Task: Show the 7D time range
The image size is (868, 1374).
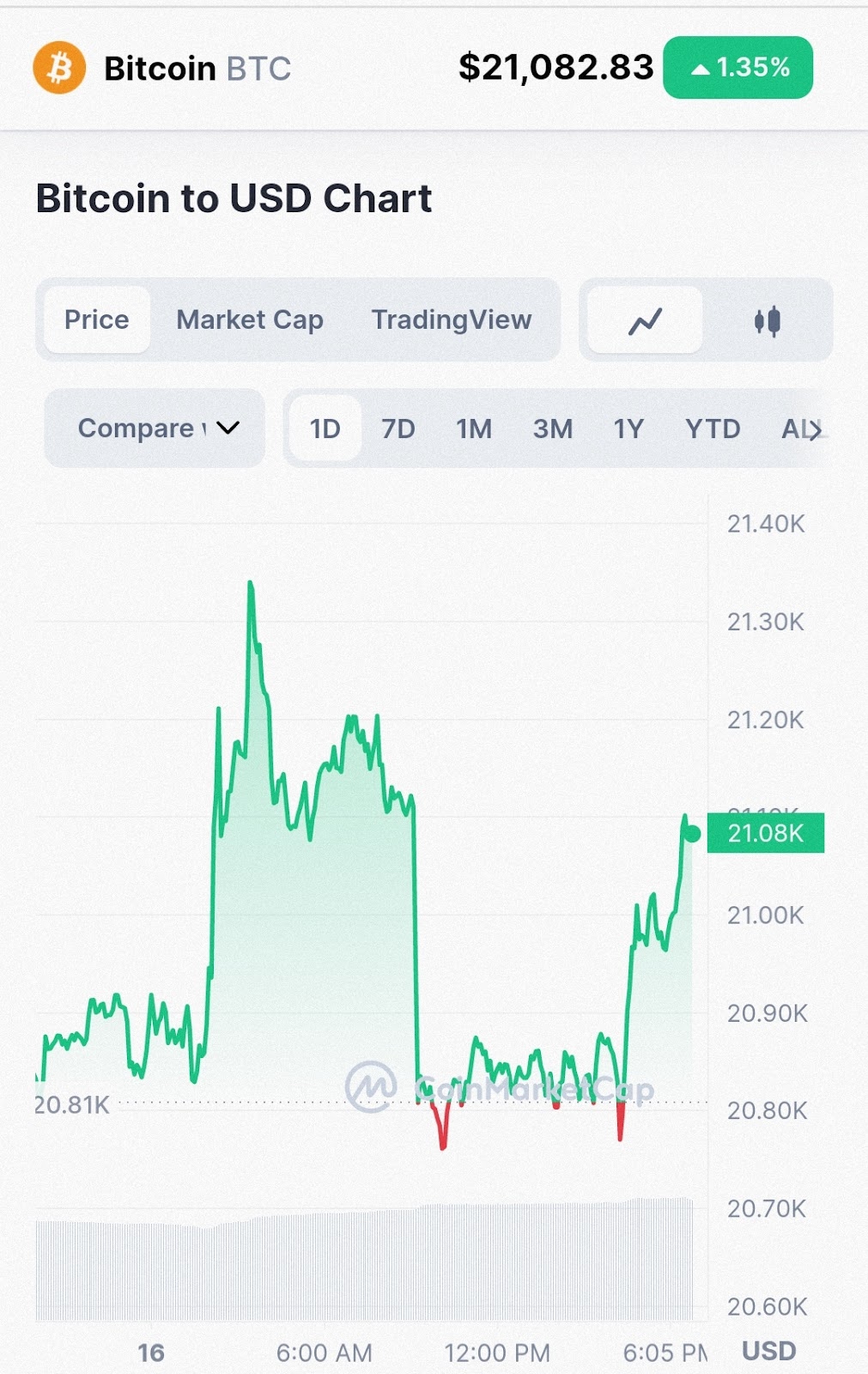Action: (398, 429)
